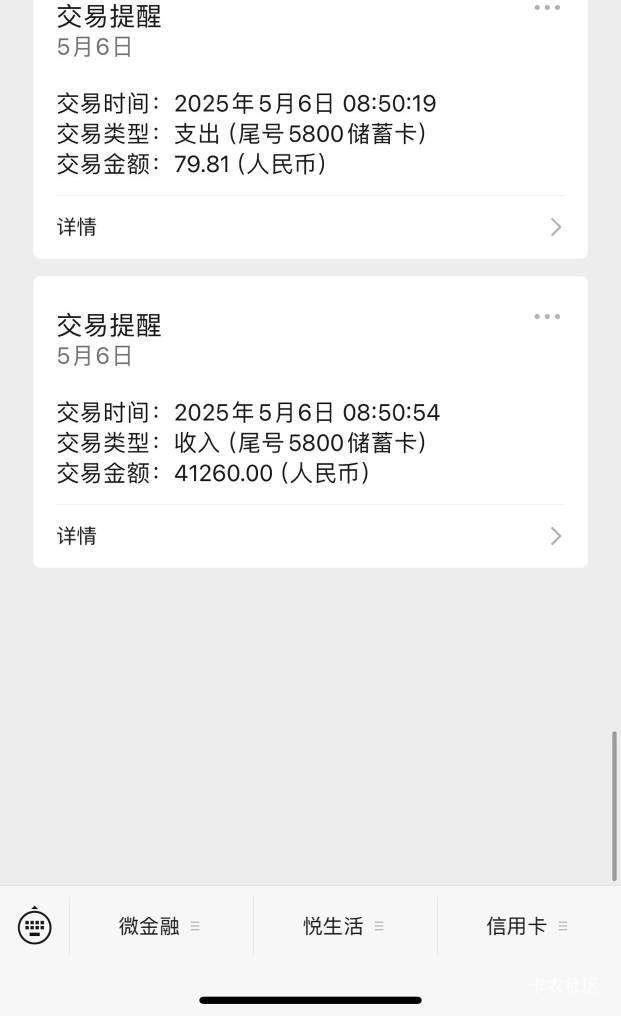Switch to keyboard input mode
The height and width of the screenshot is (1016, 621).
click(x=34, y=926)
